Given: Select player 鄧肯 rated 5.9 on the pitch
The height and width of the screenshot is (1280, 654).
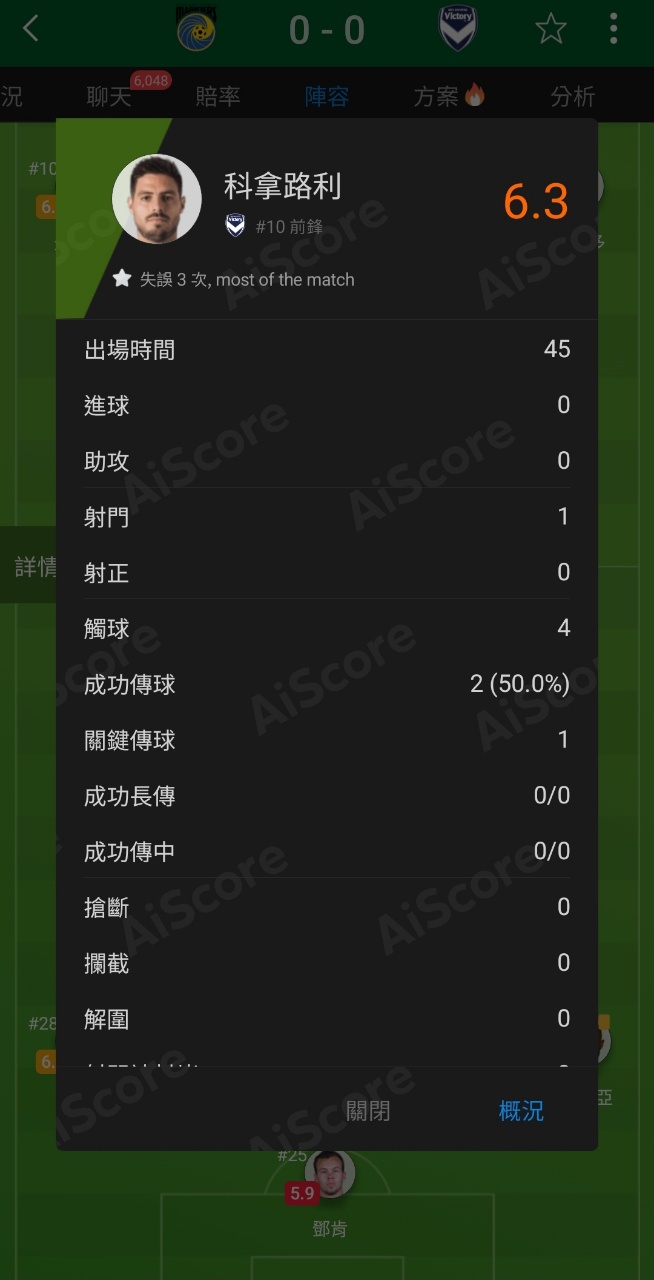Looking at the screenshot, I should pyautogui.click(x=329, y=1176).
